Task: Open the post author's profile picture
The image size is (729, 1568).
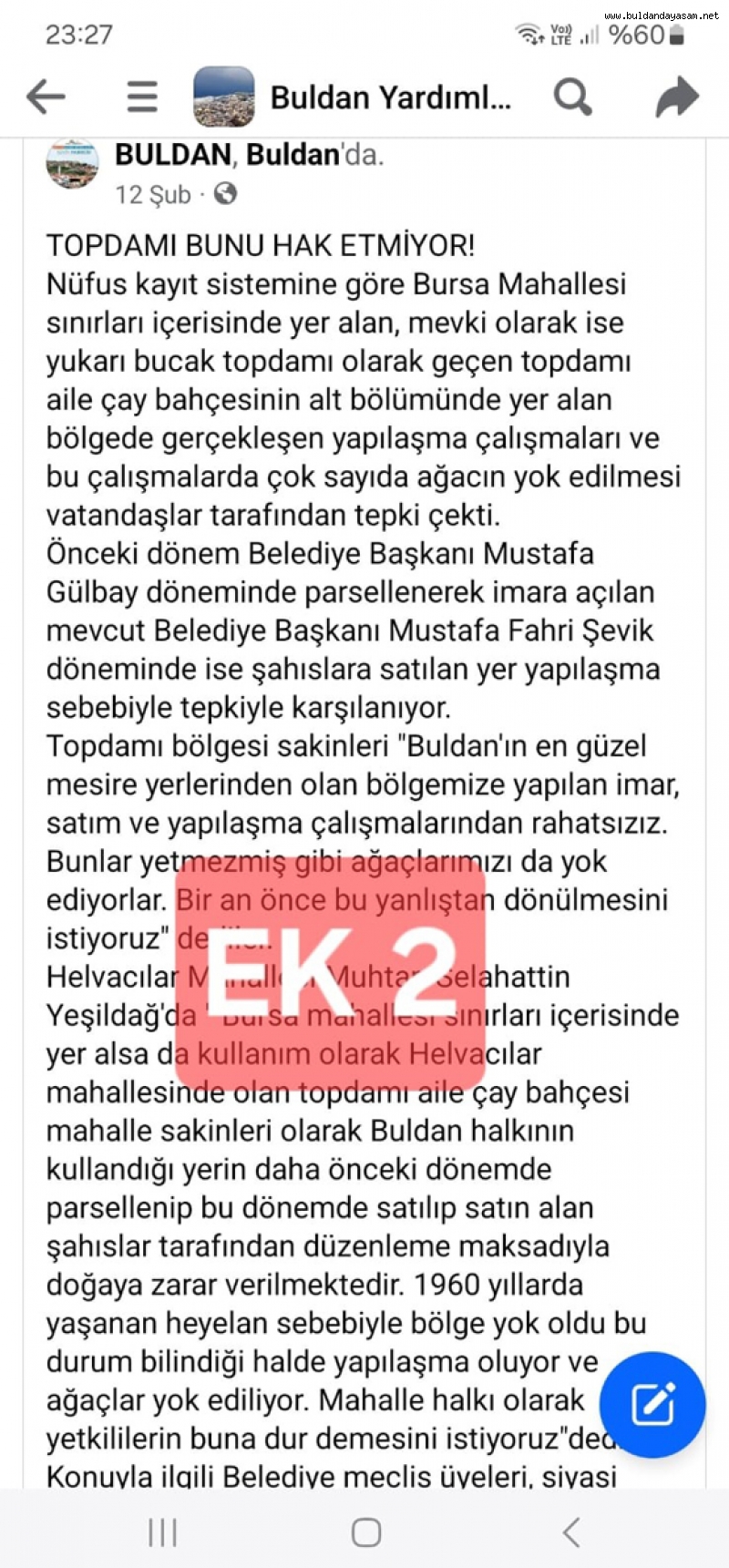Action: 73,164
